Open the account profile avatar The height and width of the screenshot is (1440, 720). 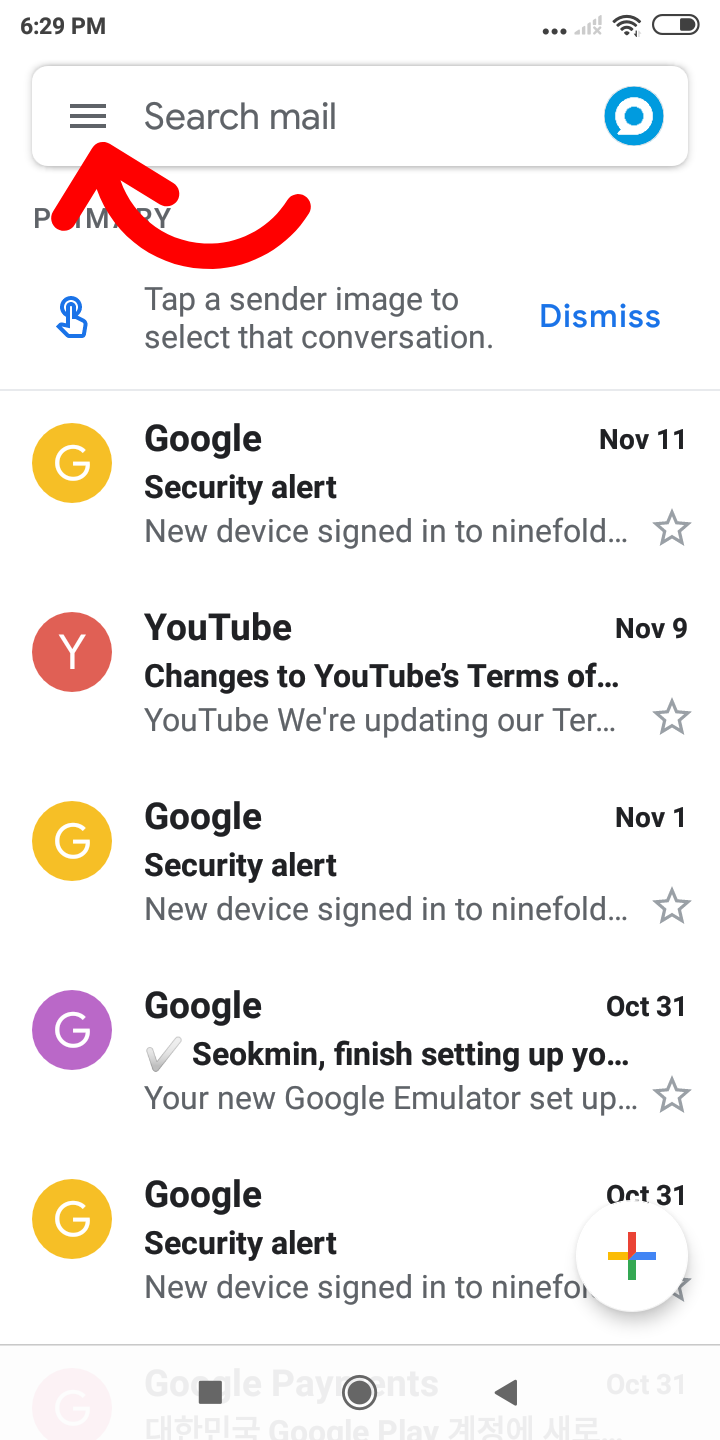click(633, 117)
